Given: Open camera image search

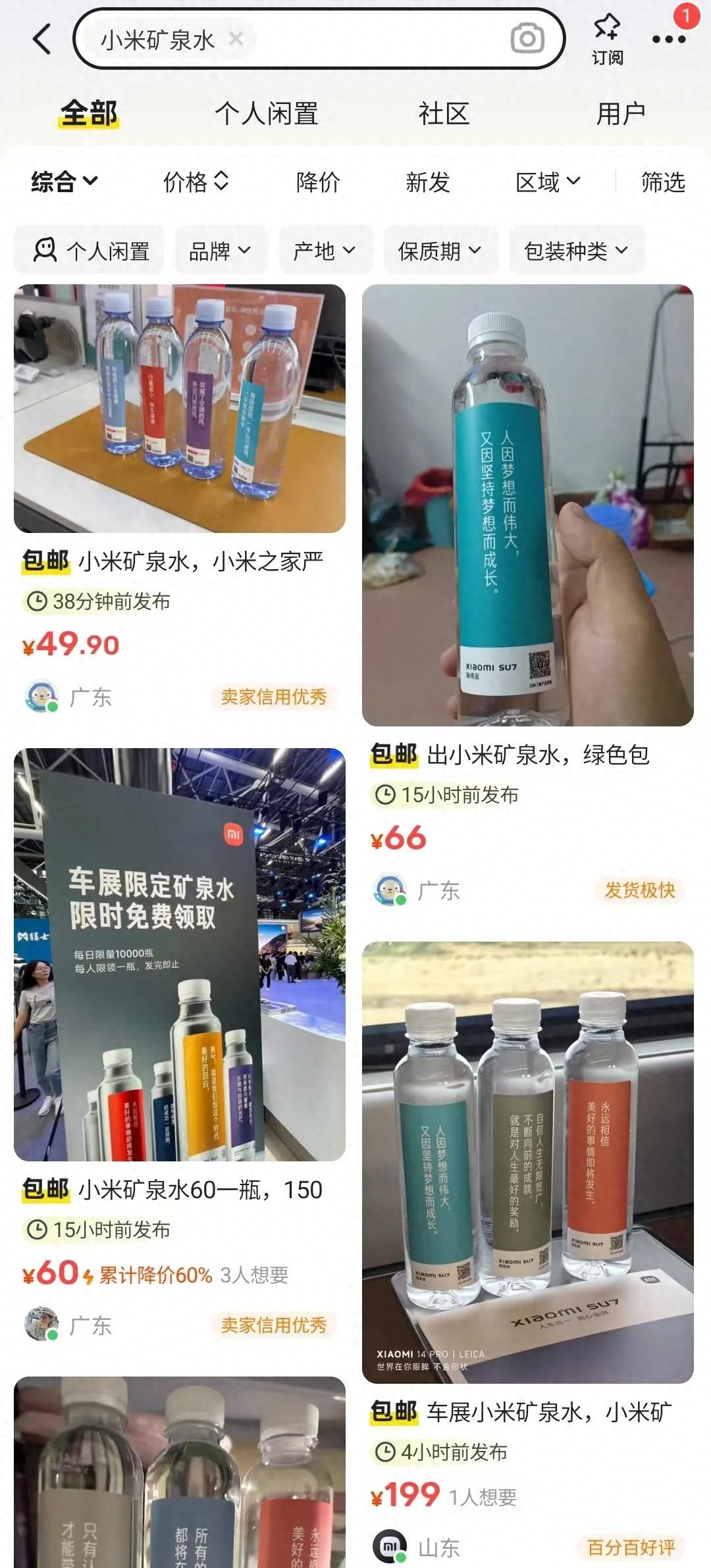Looking at the screenshot, I should pyautogui.click(x=527, y=39).
